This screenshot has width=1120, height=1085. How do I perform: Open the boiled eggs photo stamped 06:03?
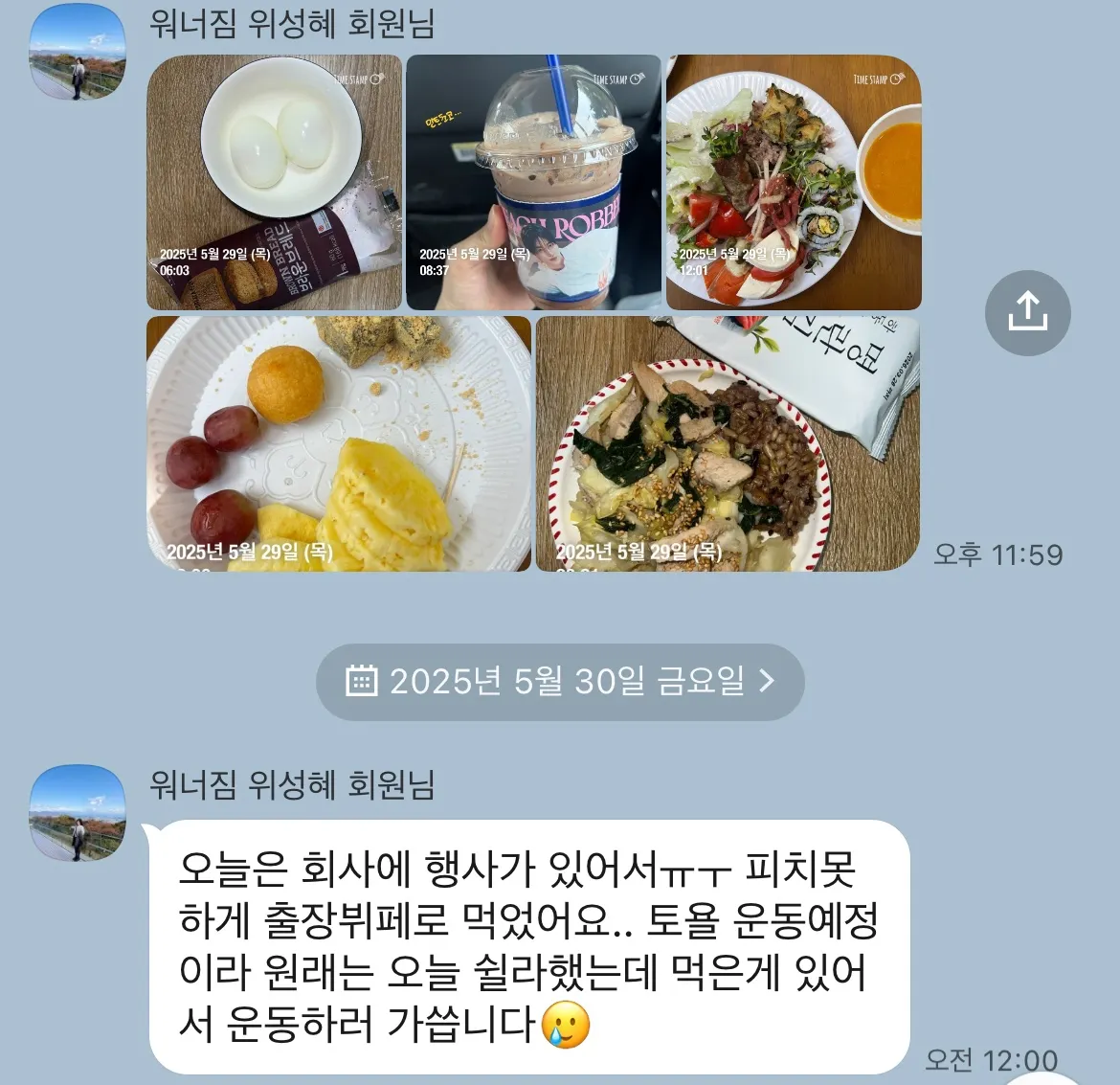(274, 183)
